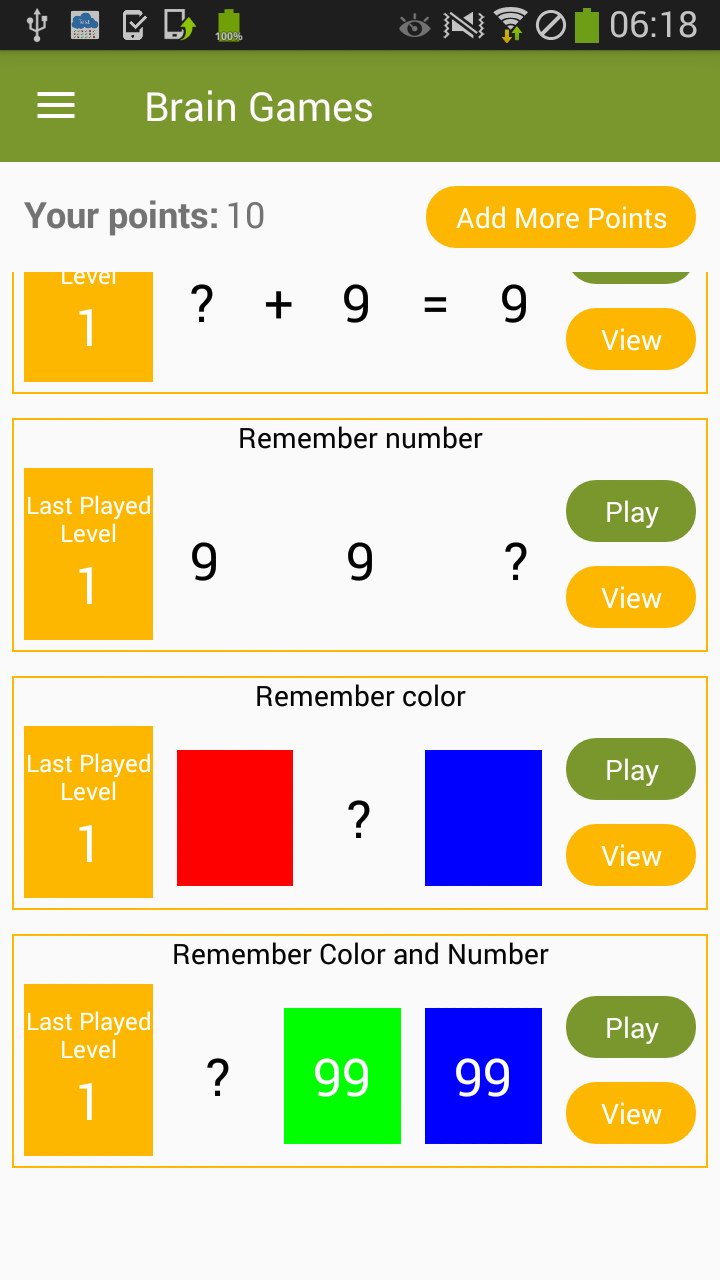Screen dimensions: 720x1280
Task: Tap the battery level icon
Action: point(586,23)
